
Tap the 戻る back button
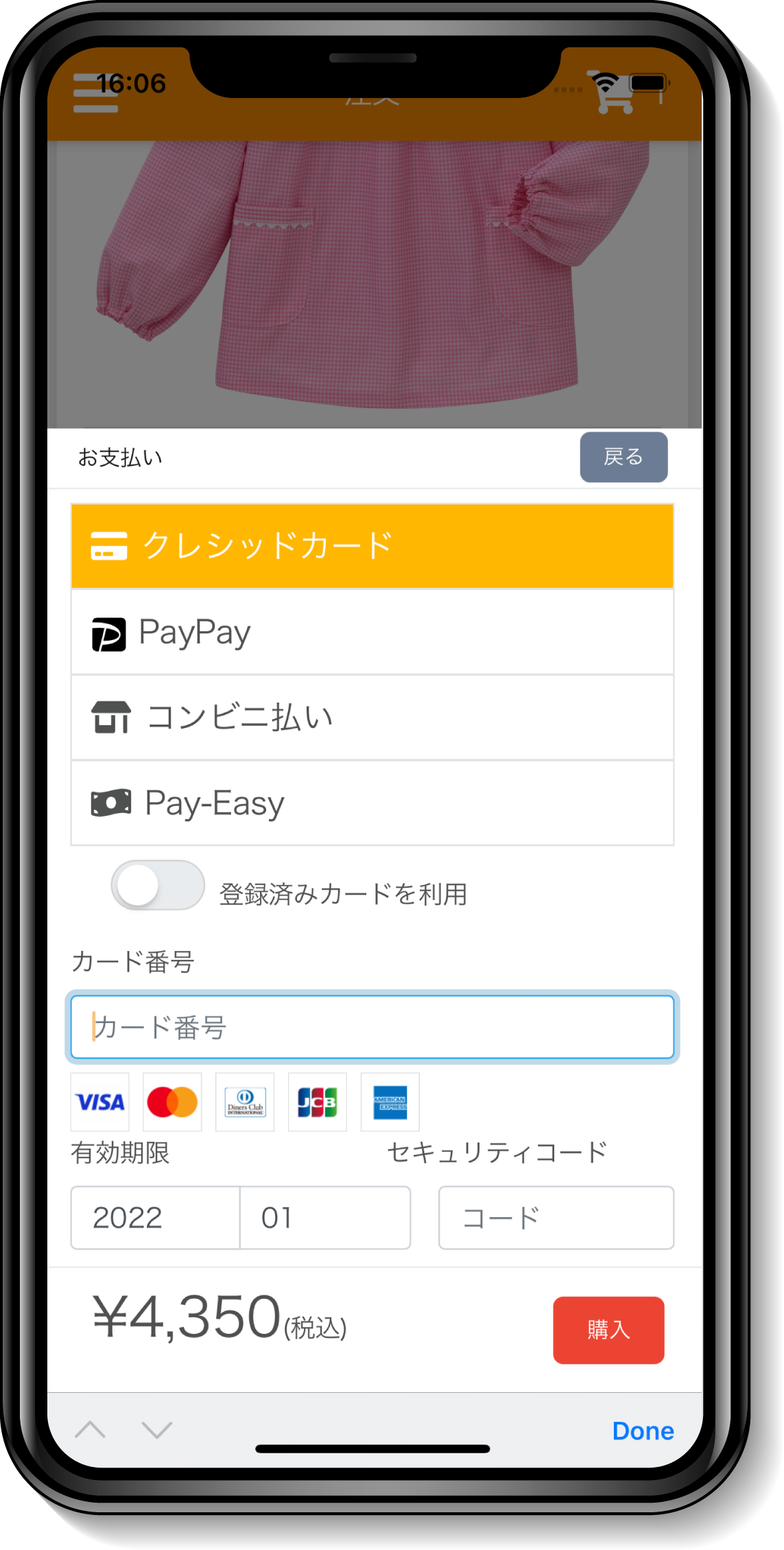coord(623,457)
